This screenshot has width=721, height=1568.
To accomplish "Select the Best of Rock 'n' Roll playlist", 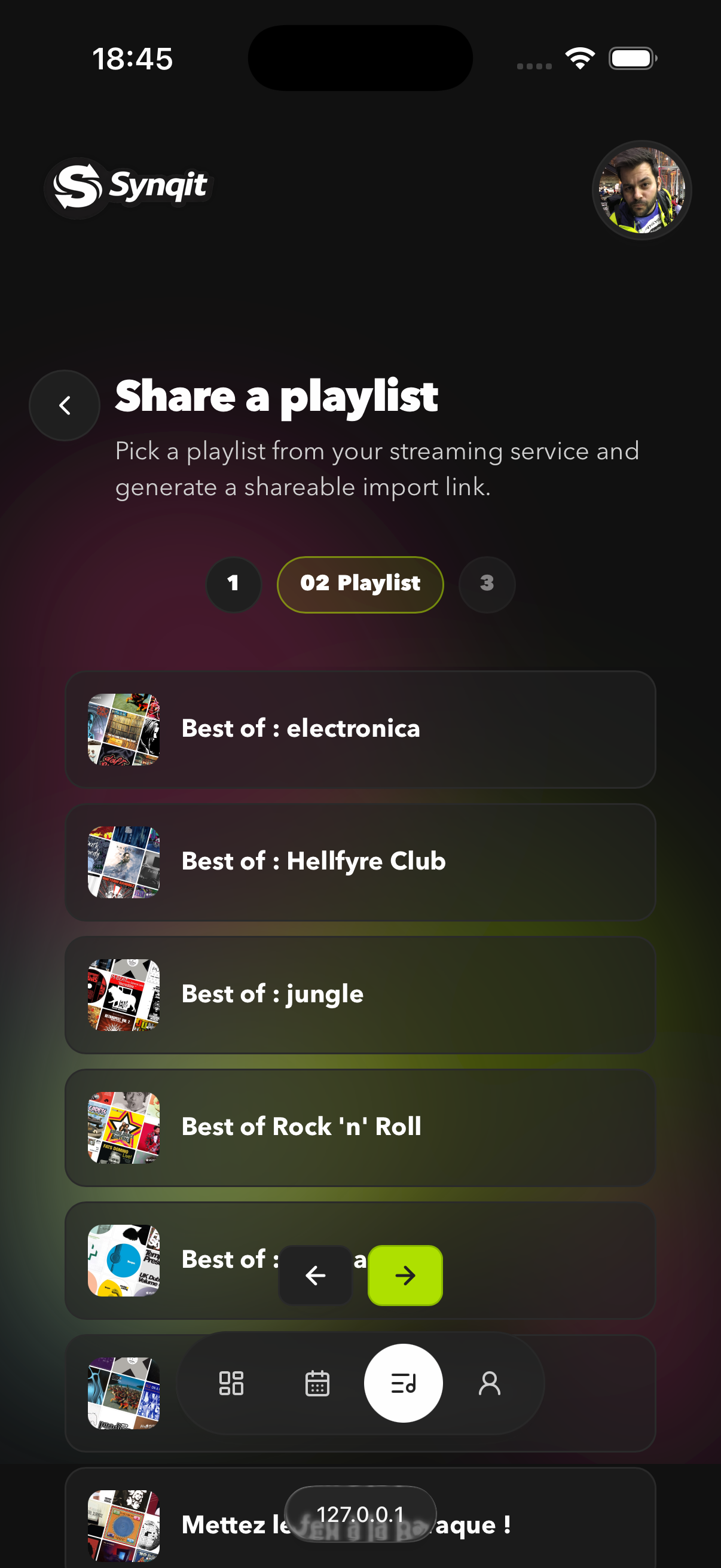I will (360, 1127).
